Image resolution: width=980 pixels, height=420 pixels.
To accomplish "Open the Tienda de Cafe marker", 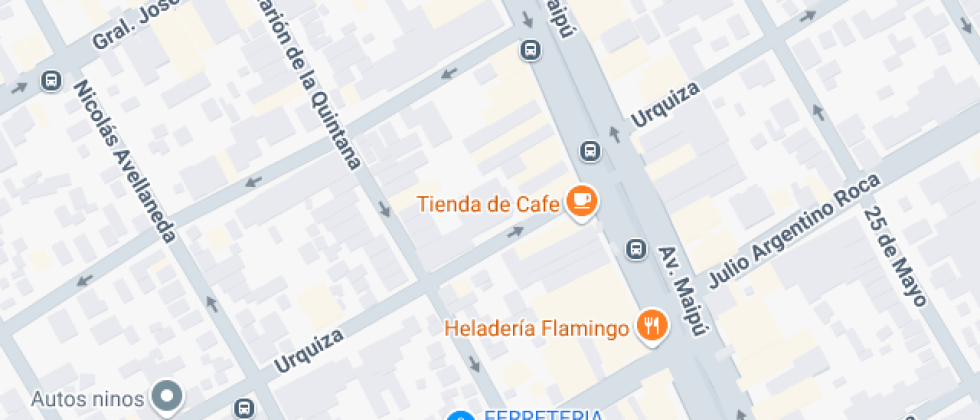I will [x=581, y=203].
